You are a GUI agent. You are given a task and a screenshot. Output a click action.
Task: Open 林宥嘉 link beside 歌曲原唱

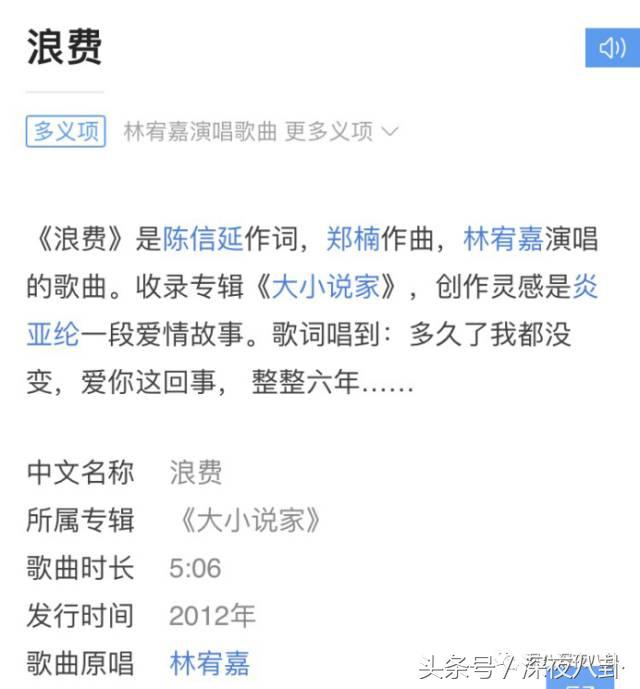[210, 662]
